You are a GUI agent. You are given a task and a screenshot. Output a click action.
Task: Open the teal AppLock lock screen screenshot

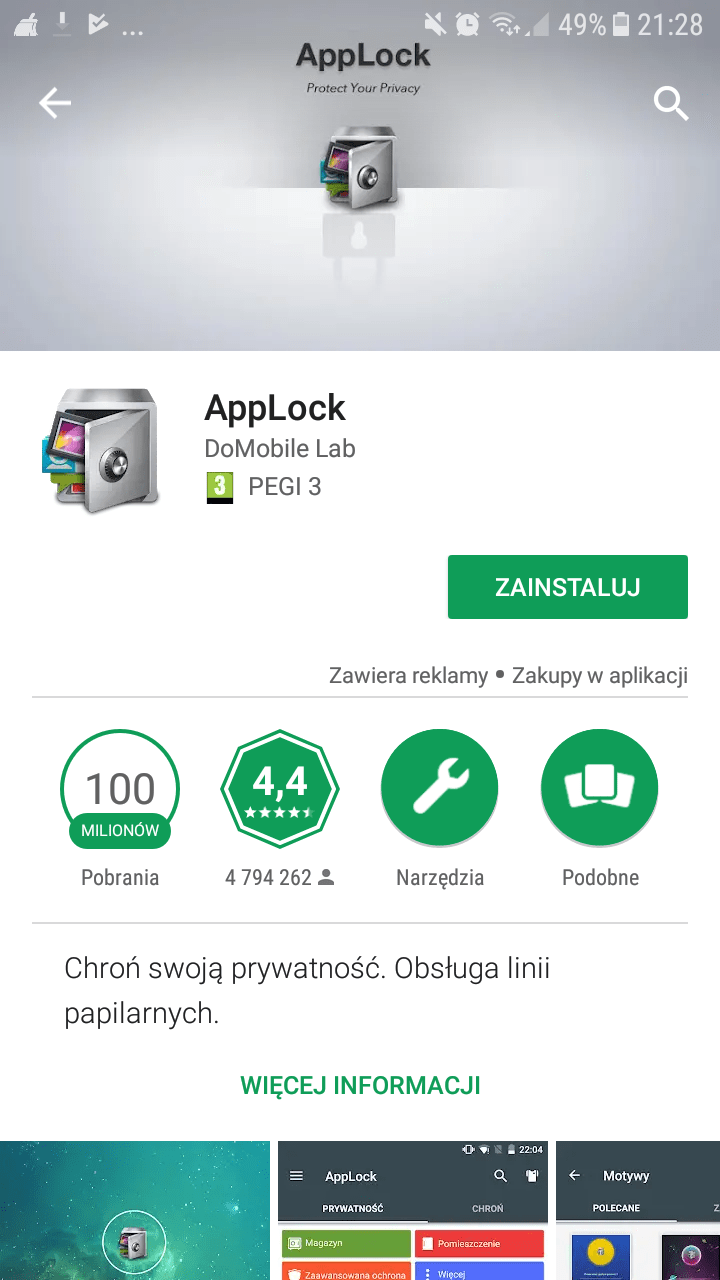coord(135,1211)
